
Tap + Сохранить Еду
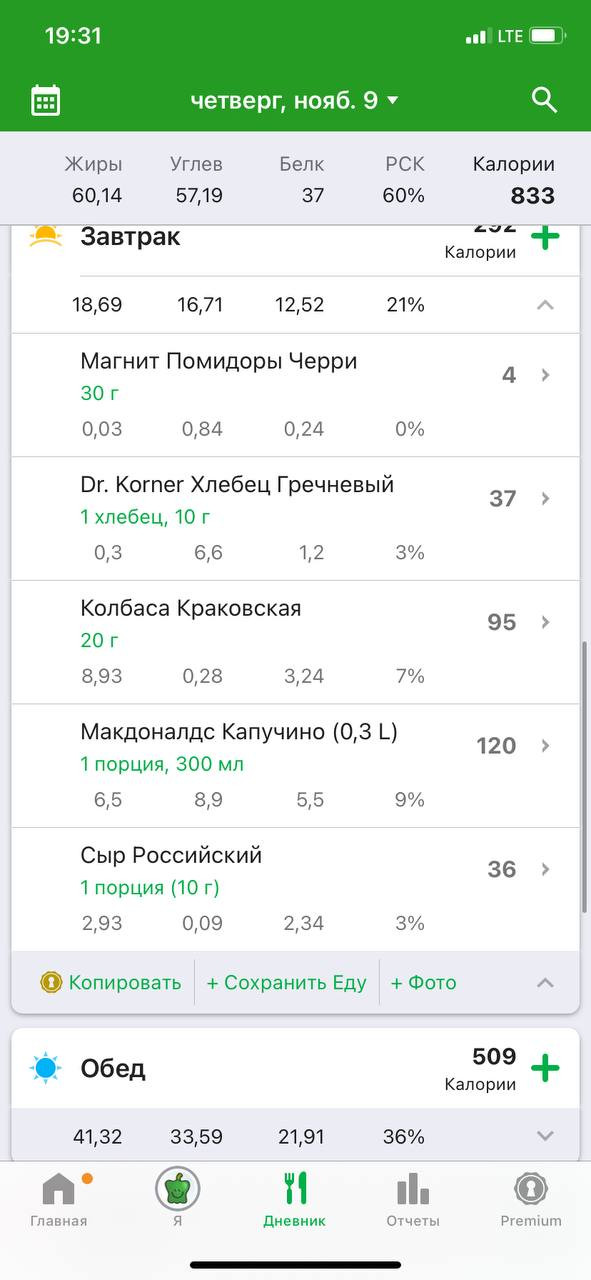coord(287,983)
